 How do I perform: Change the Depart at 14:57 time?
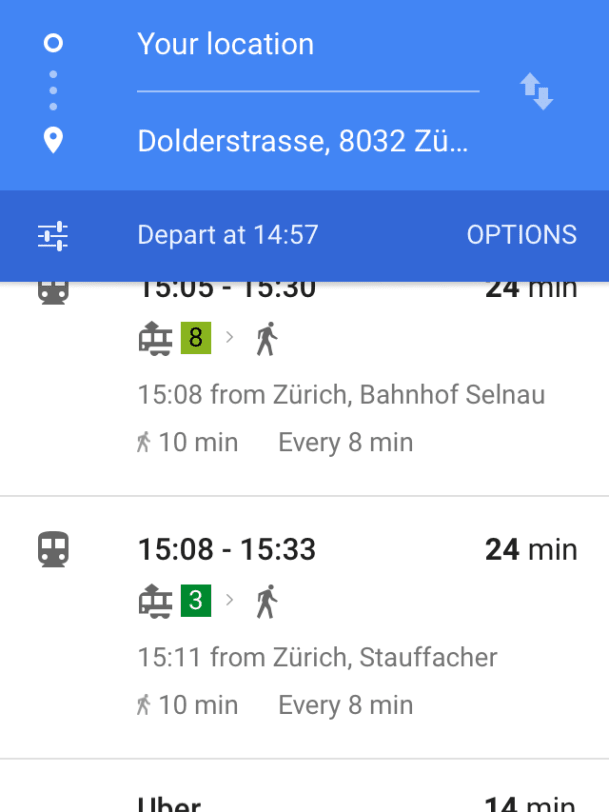(x=228, y=235)
